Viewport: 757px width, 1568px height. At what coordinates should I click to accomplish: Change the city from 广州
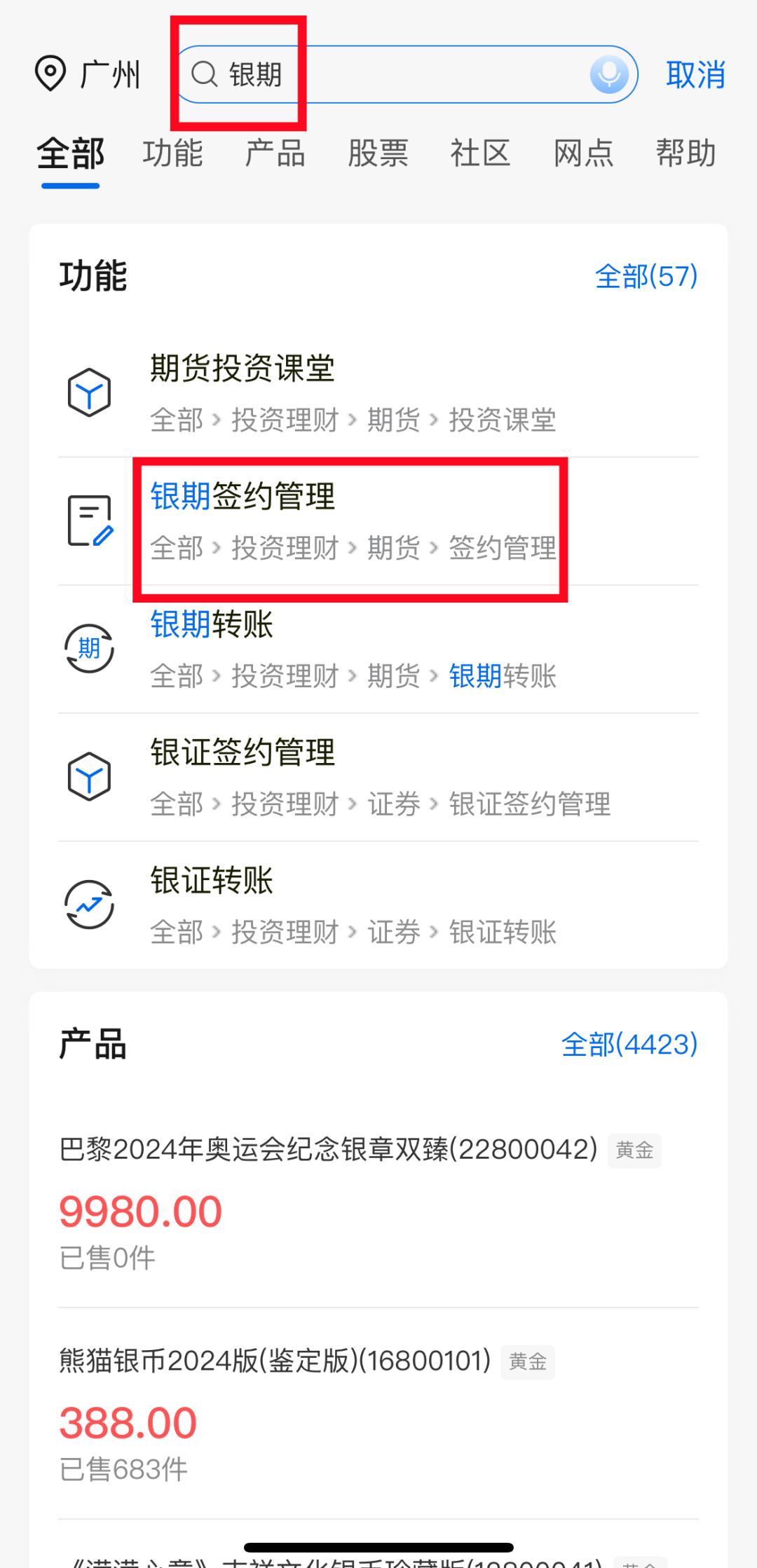[88, 74]
